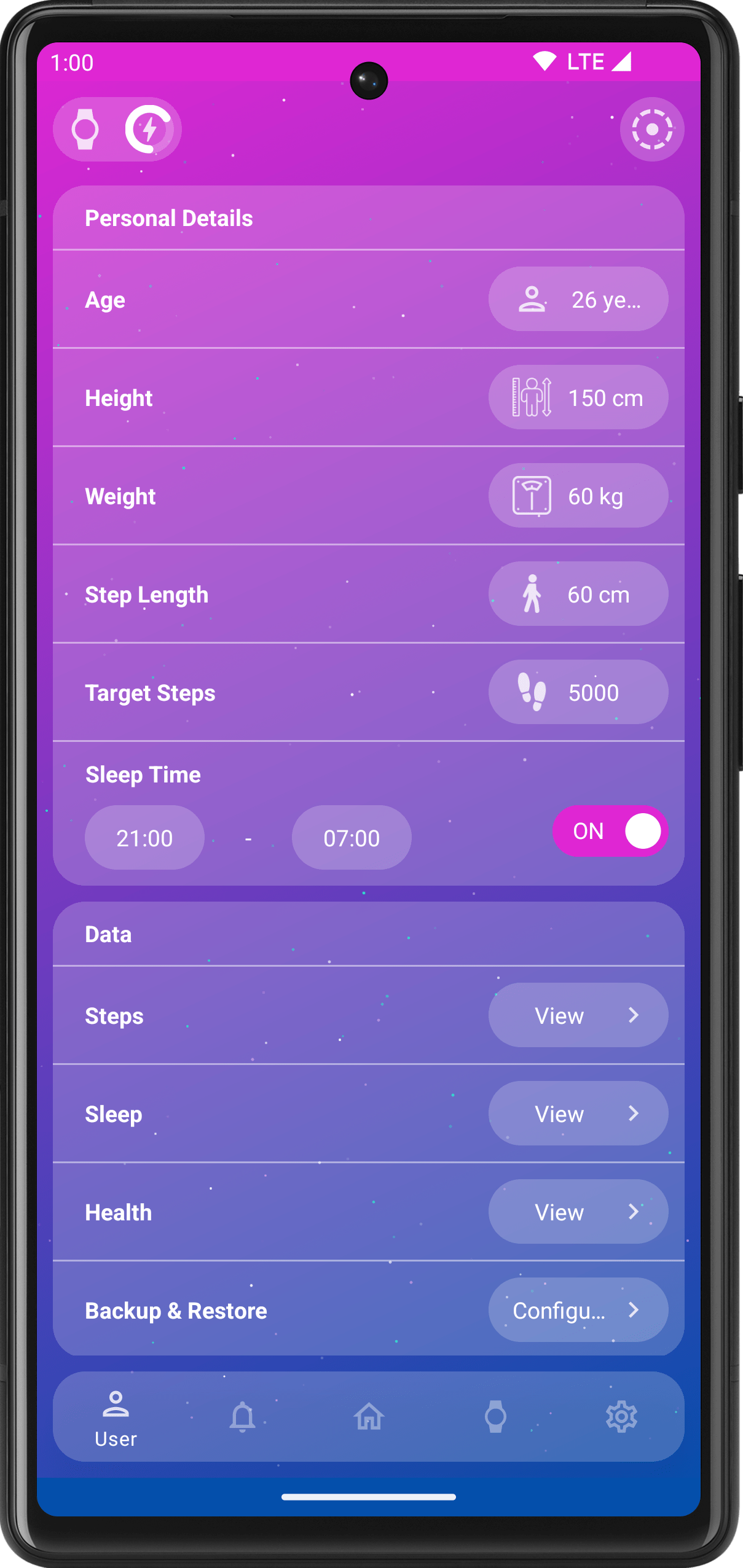
Task: Set the sleep end time 07:00
Action: [352, 838]
